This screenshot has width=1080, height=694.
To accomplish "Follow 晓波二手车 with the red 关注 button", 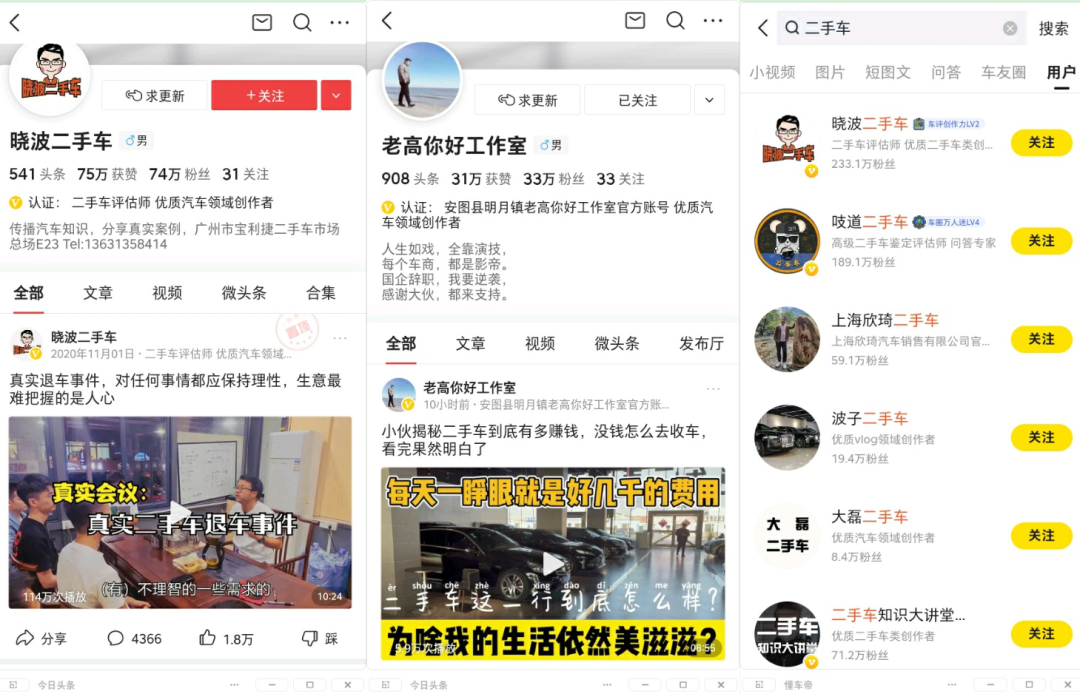I will [264, 96].
